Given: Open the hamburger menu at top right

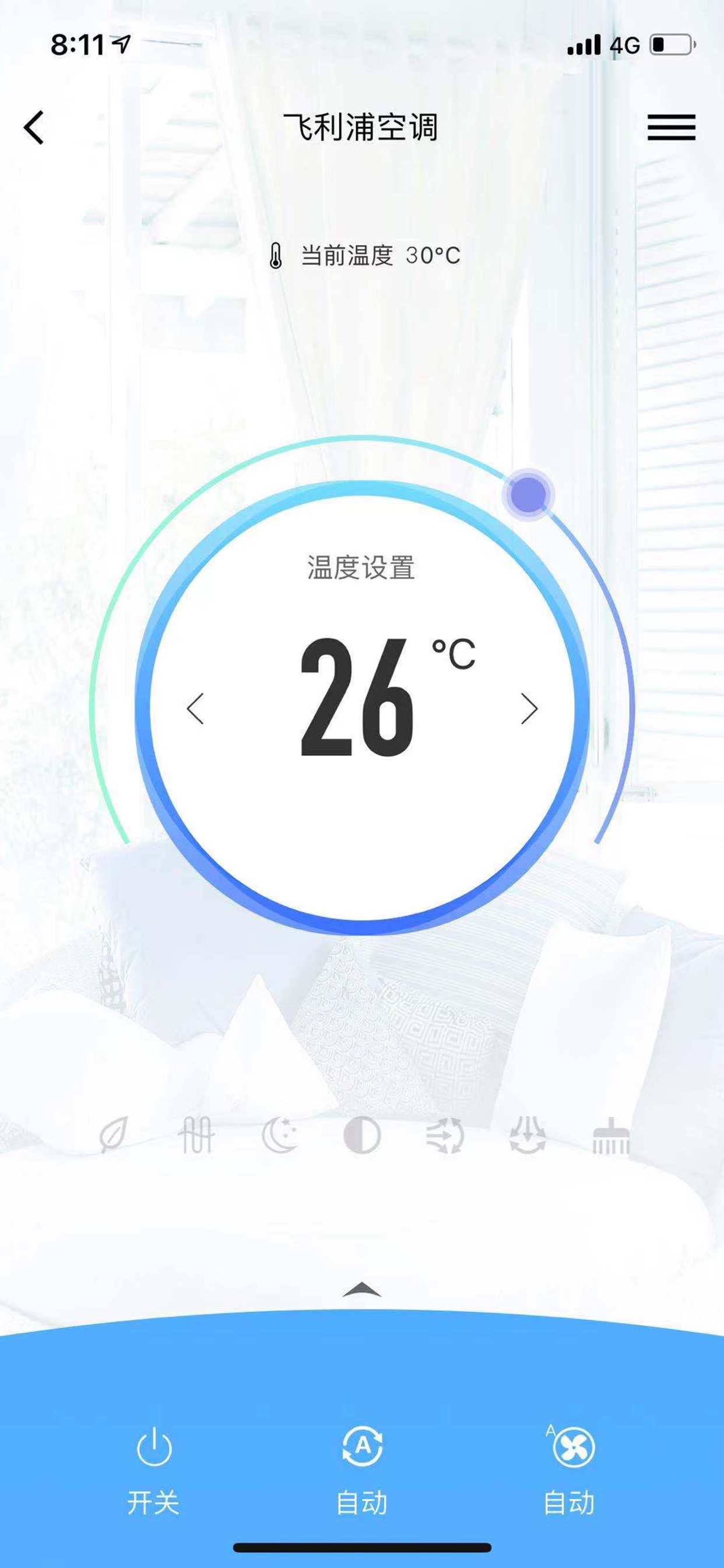Looking at the screenshot, I should coord(672,128).
